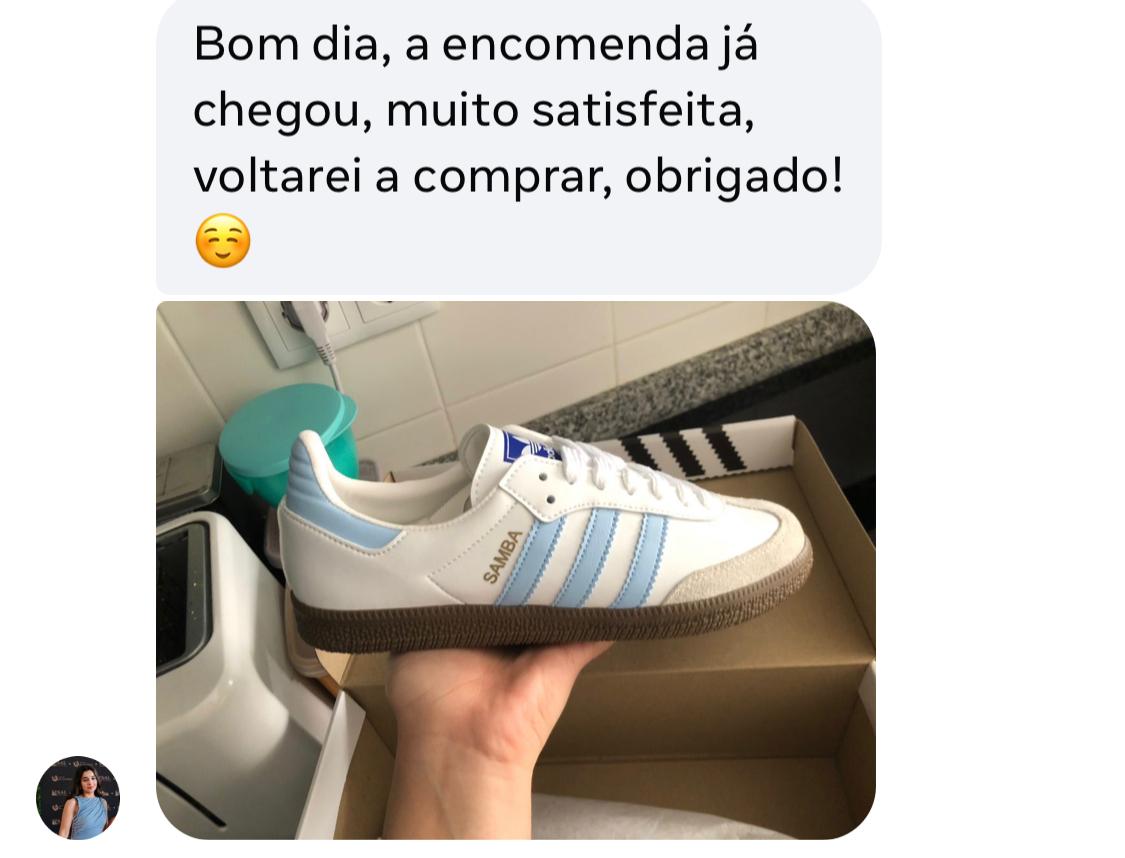This screenshot has height=858, width=1125.
Task: Open the Samba sneaker photo message
Action: (515, 570)
